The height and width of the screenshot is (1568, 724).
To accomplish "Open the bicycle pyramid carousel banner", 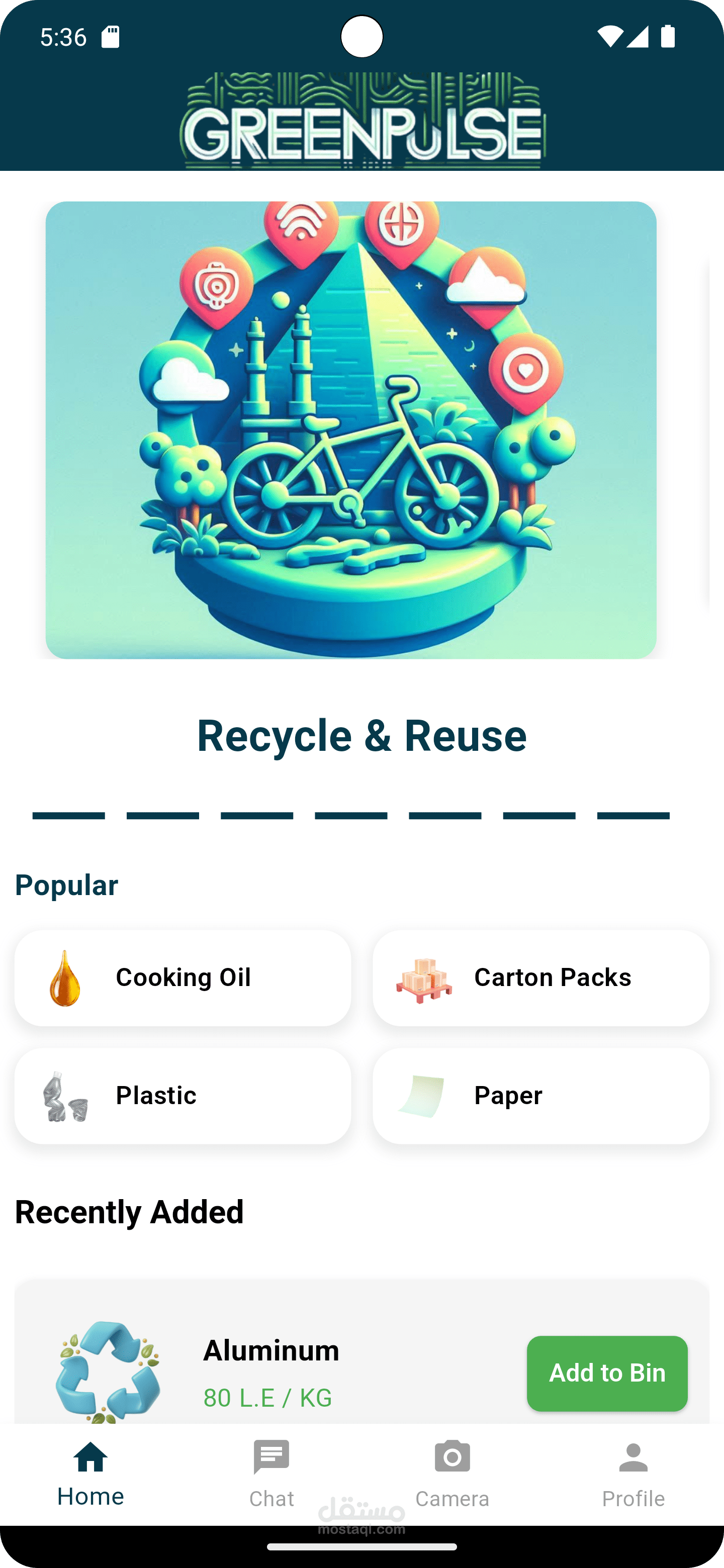I will point(351,430).
